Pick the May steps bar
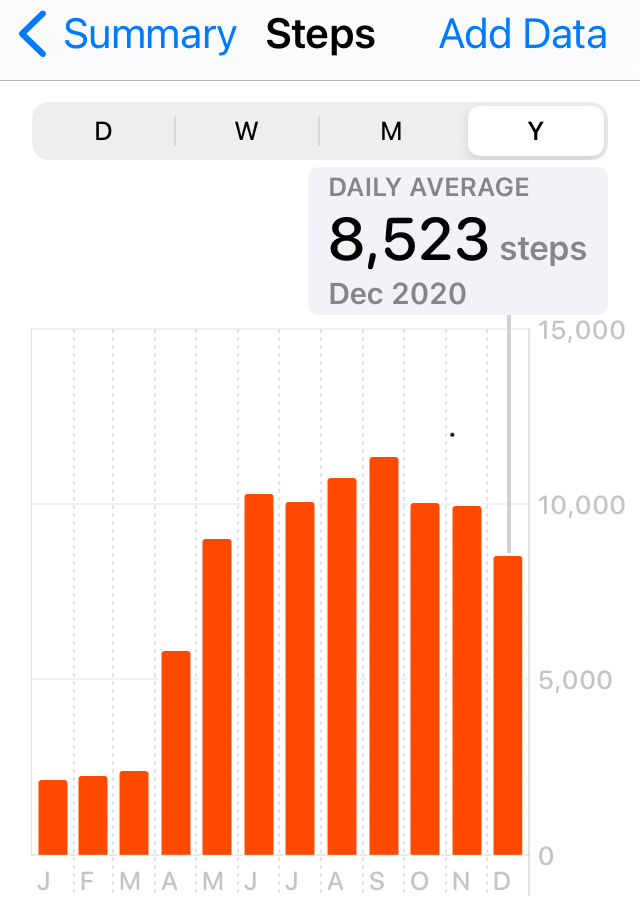 pos(217,697)
